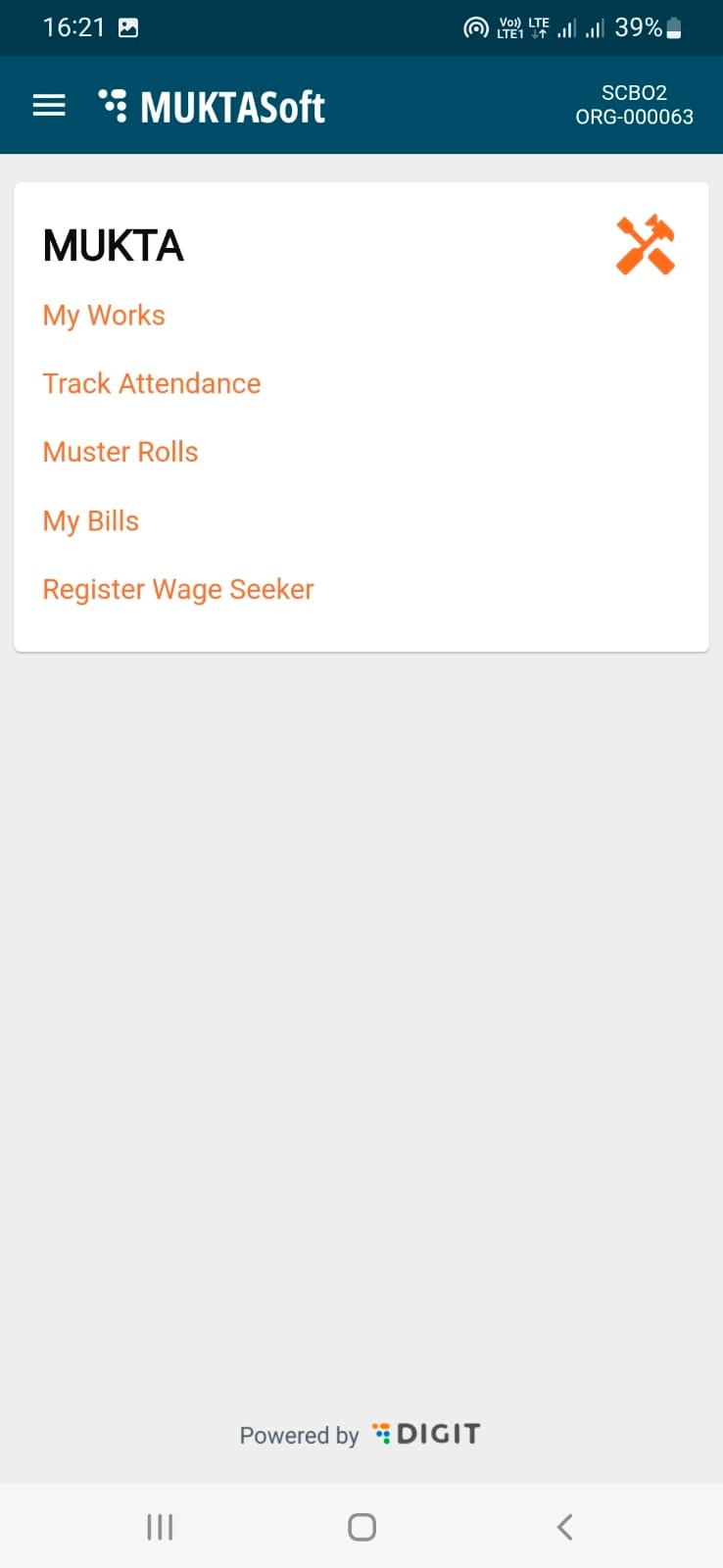
Task: Tap the system back button
Action: point(564,1527)
